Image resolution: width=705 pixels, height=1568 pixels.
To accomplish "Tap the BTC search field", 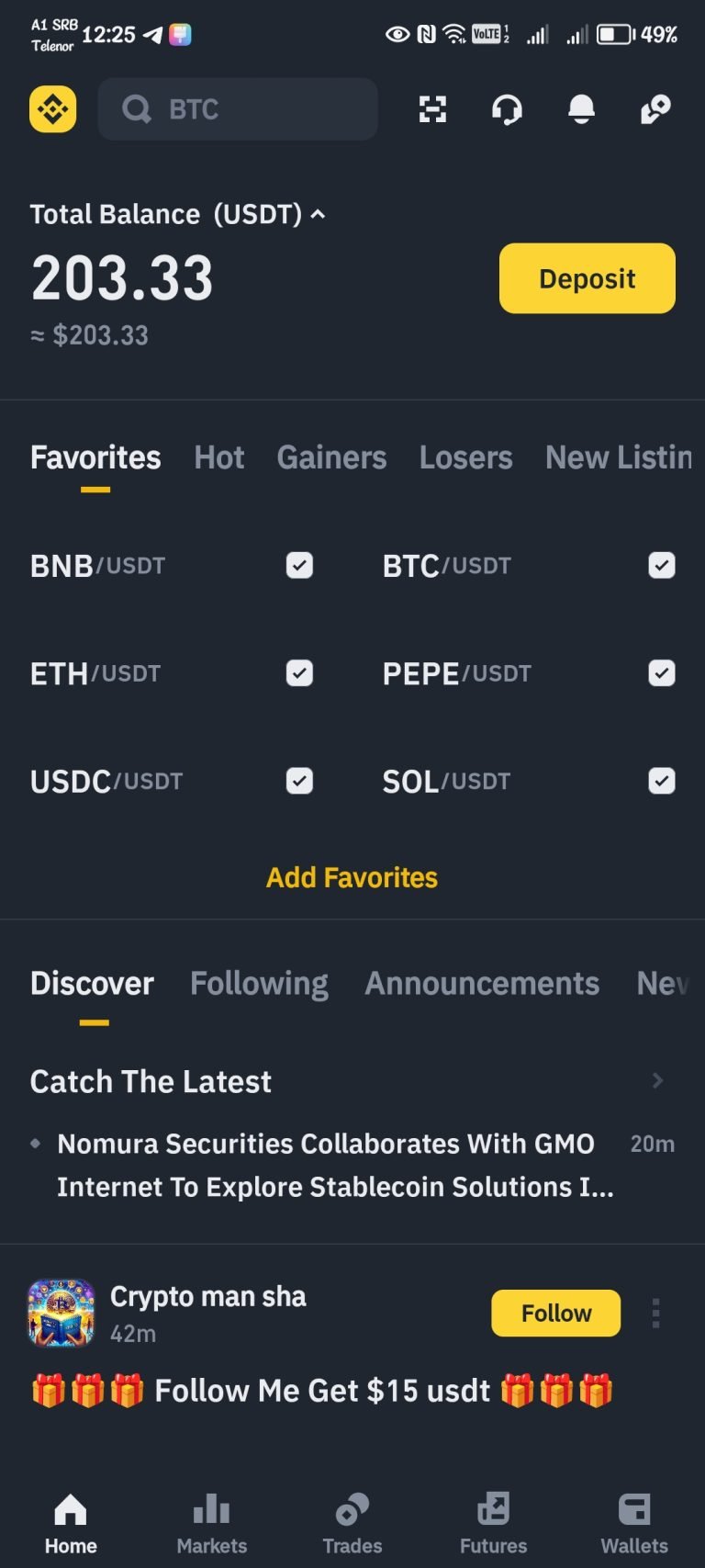I will [238, 109].
